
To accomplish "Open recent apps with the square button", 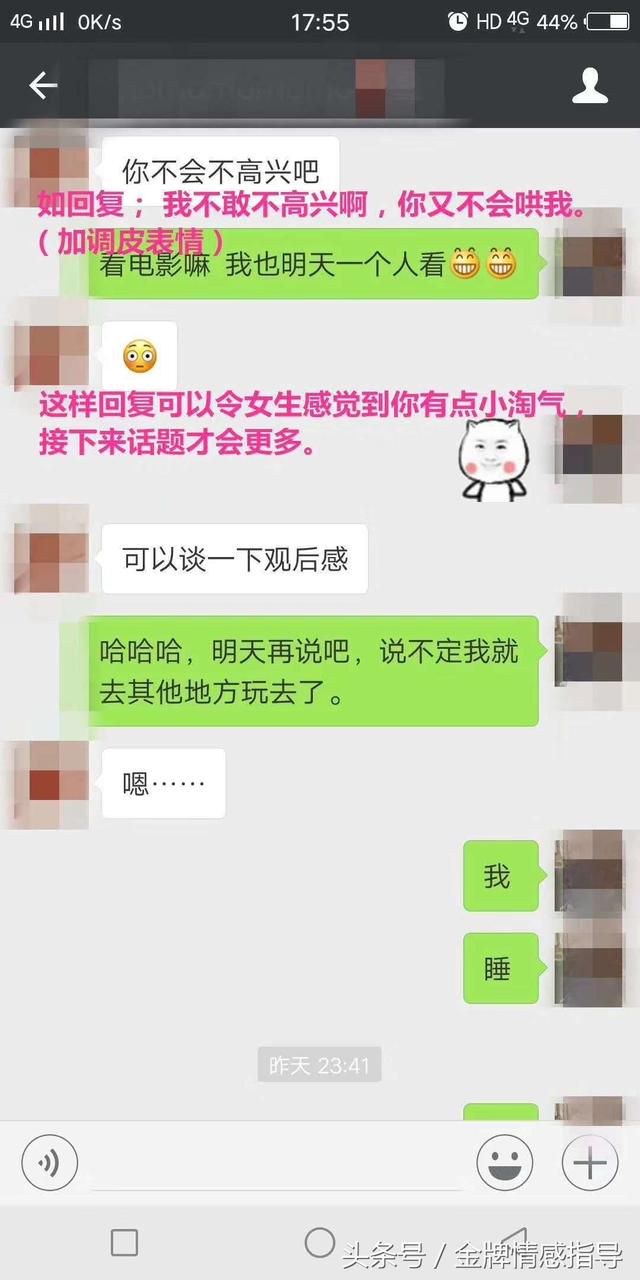I will (x=124, y=1243).
